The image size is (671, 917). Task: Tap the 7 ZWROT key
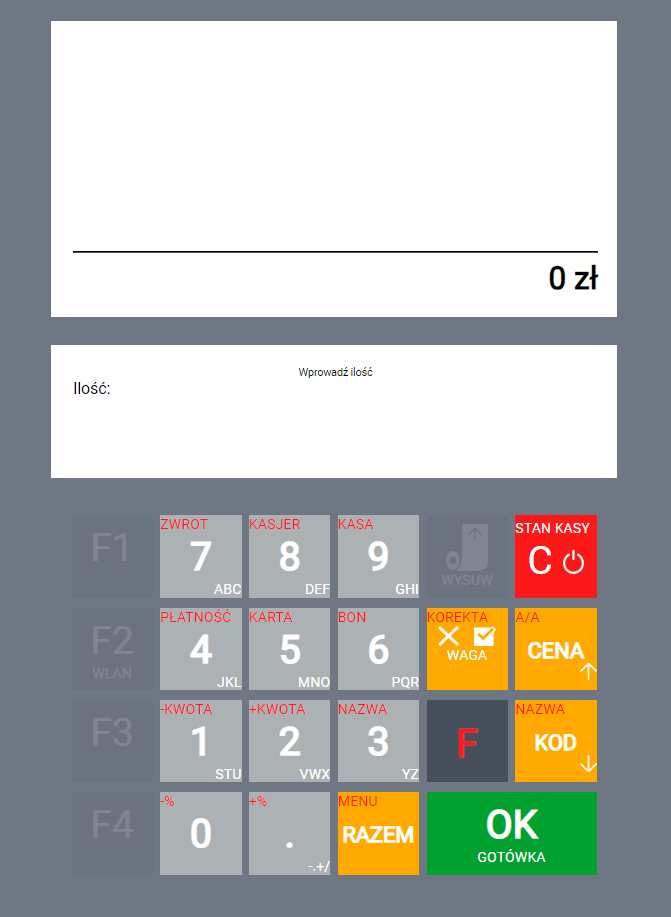pos(201,556)
